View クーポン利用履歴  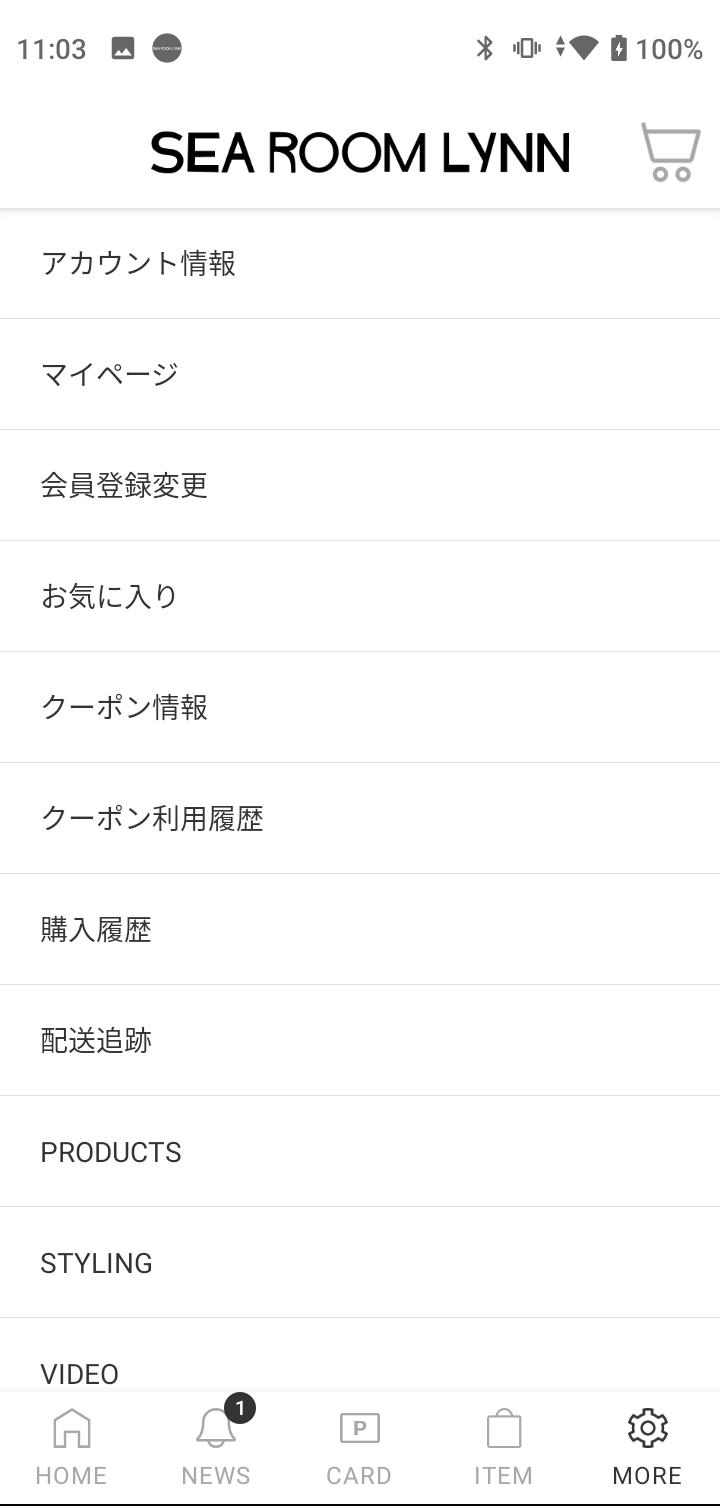click(x=360, y=819)
